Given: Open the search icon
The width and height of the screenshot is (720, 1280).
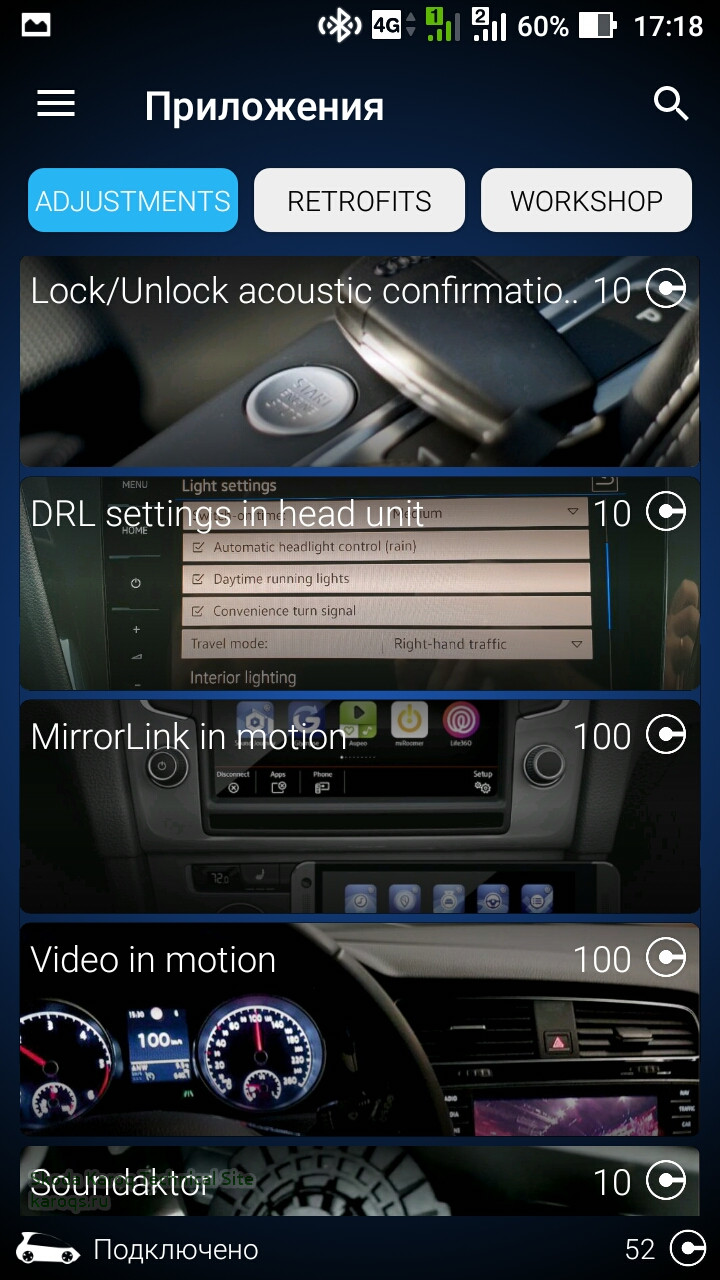Looking at the screenshot, I should tap(671, 104).
